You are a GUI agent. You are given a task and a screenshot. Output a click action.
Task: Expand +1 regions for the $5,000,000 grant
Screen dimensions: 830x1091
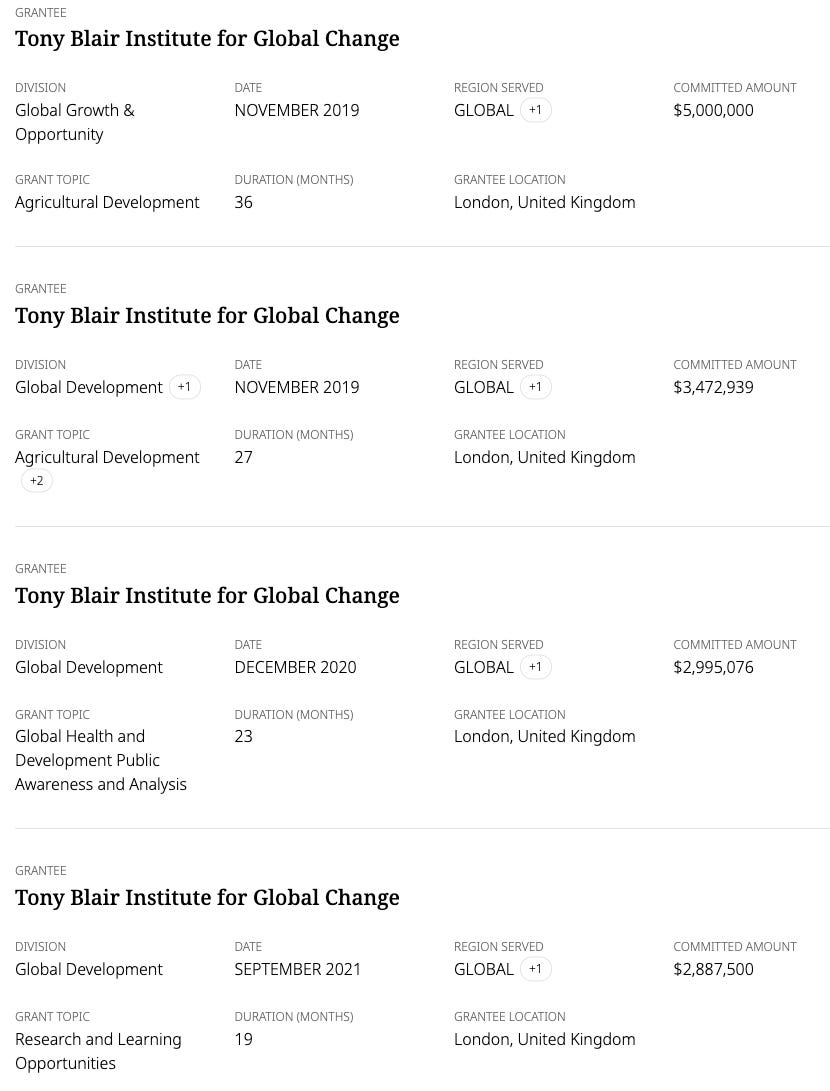click(x=535, y=110)
